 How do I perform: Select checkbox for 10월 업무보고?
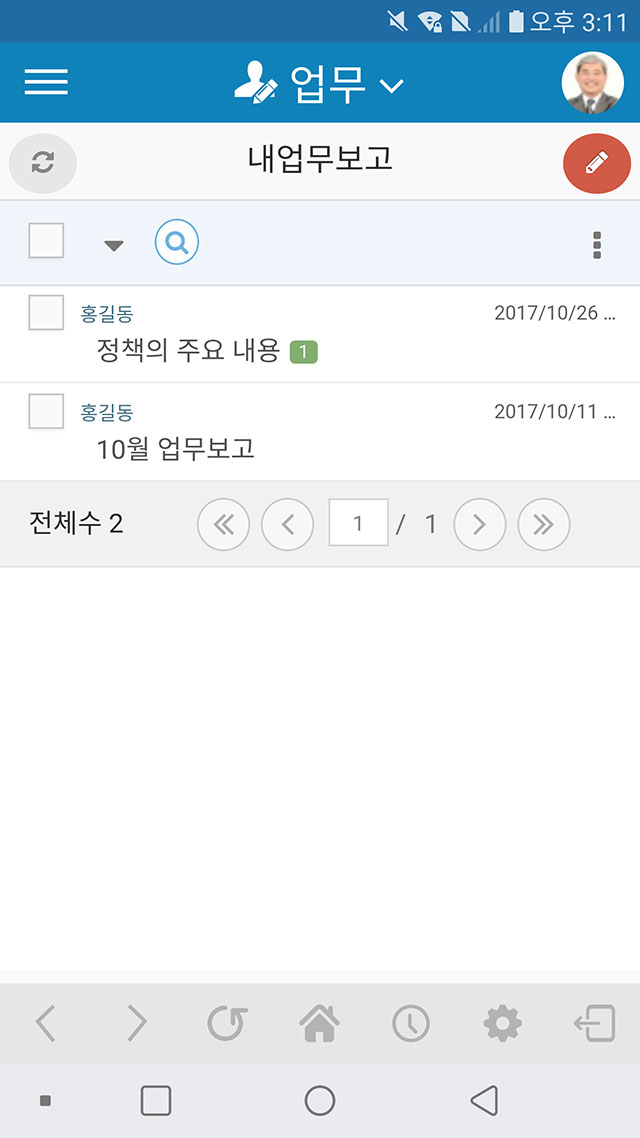(46, 412)
